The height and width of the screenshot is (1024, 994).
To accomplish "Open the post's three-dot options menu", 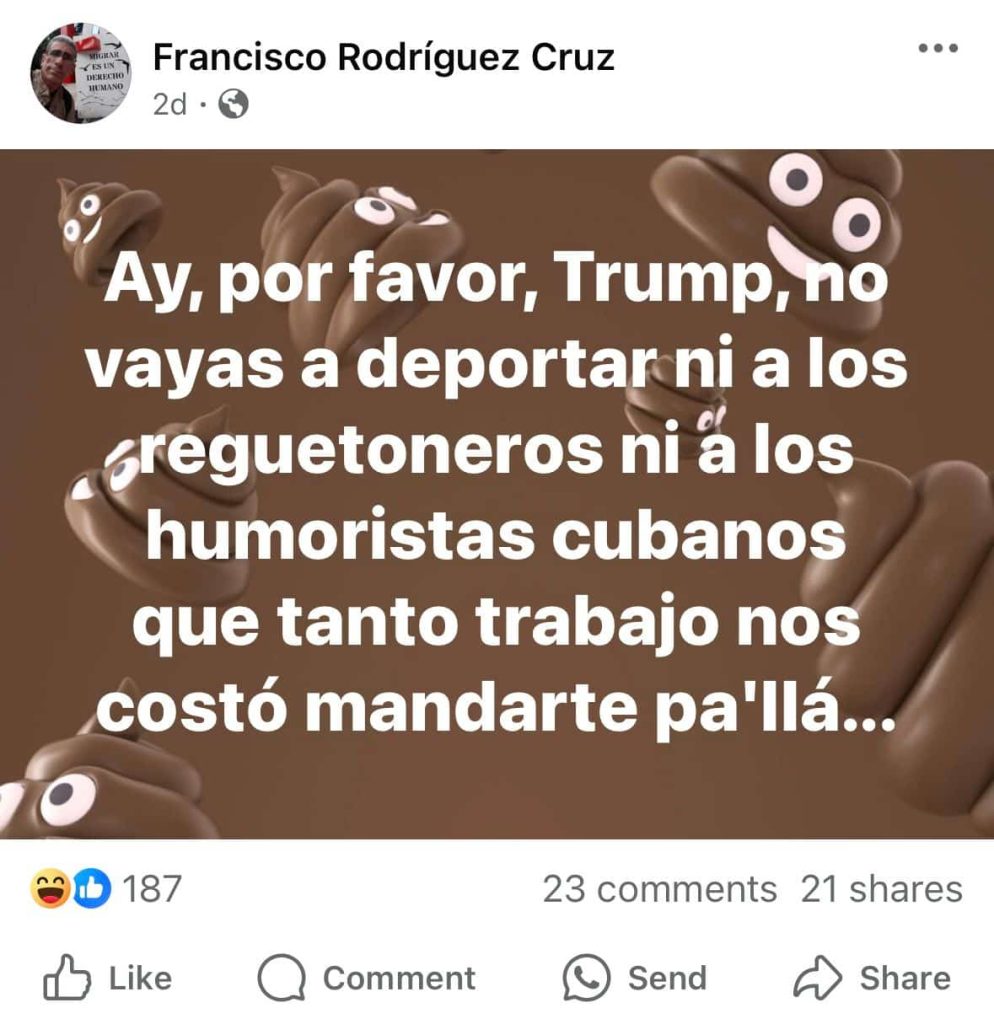I will click(938, 48).
